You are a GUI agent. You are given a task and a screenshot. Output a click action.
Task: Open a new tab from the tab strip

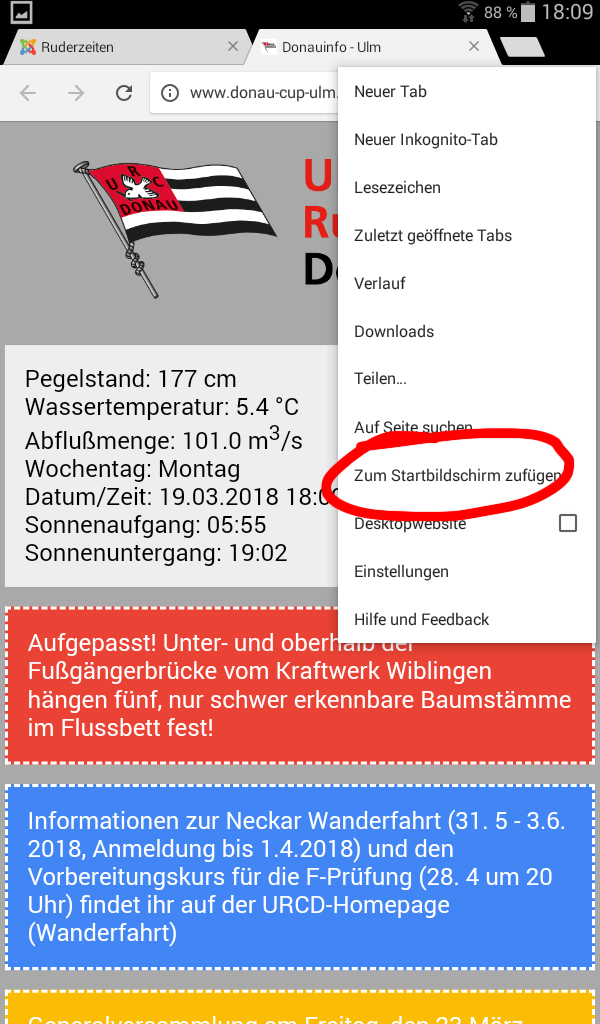click(521, 47)
